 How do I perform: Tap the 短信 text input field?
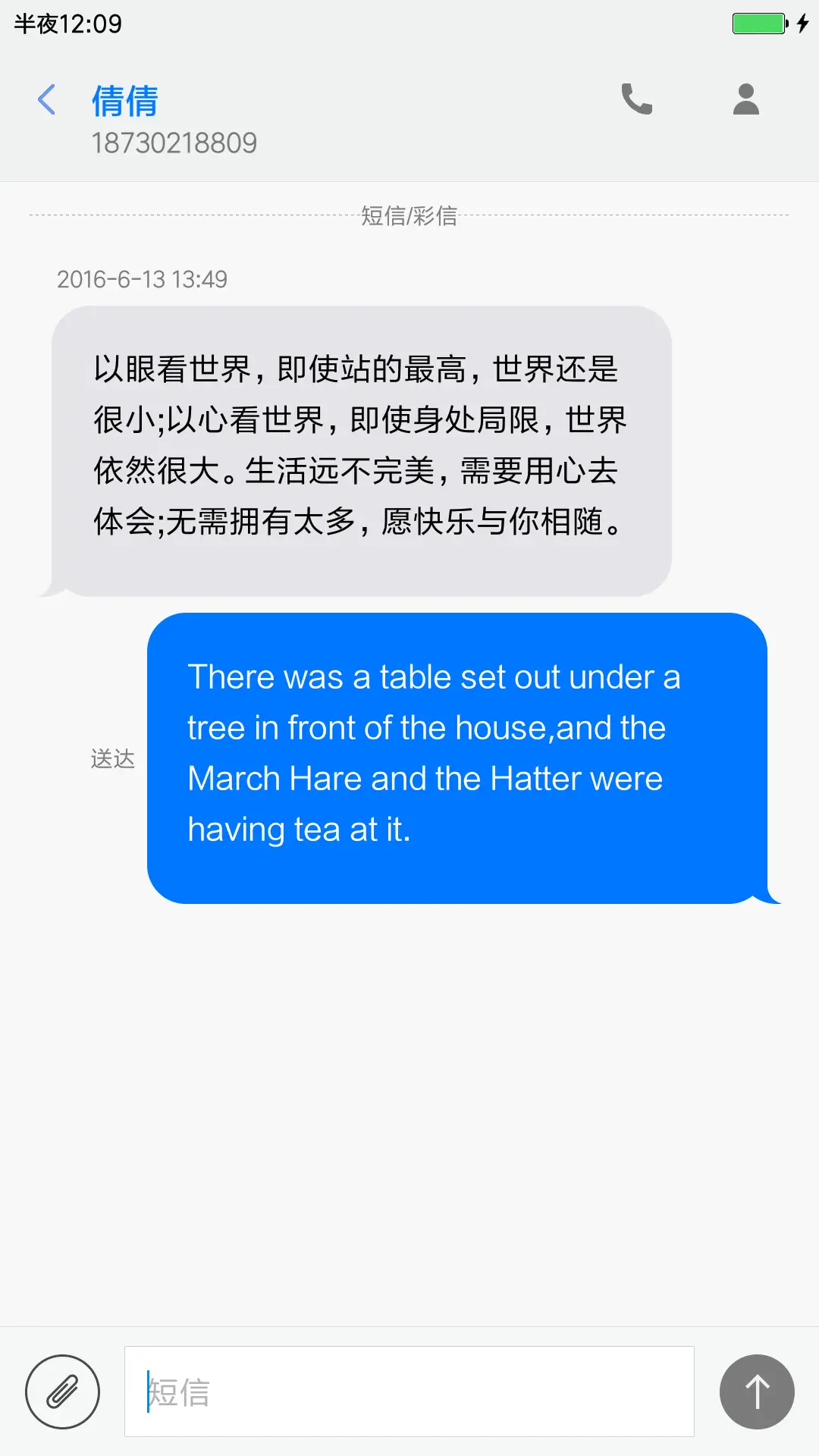pyautogui.click(x=409, y=1392)
